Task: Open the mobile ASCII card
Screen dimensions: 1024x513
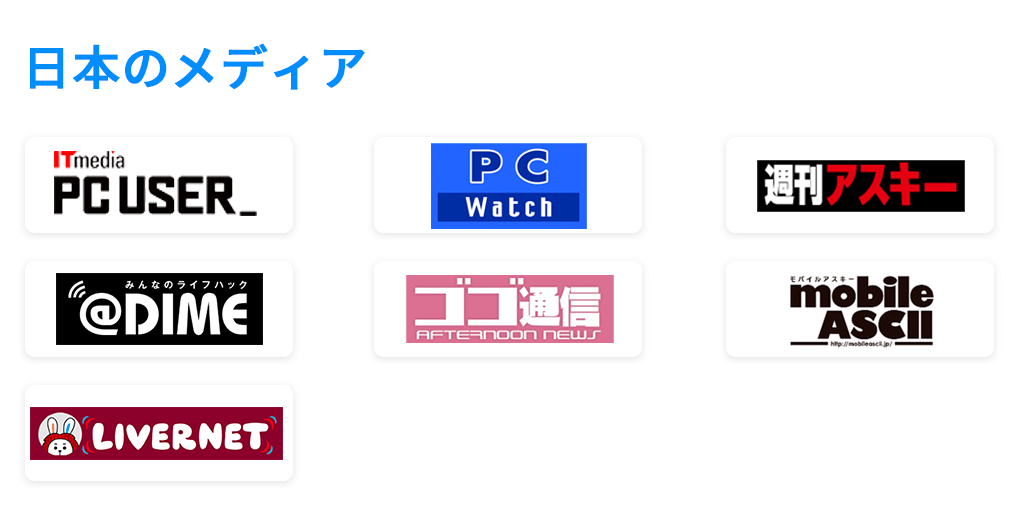Action: (860, 309)
